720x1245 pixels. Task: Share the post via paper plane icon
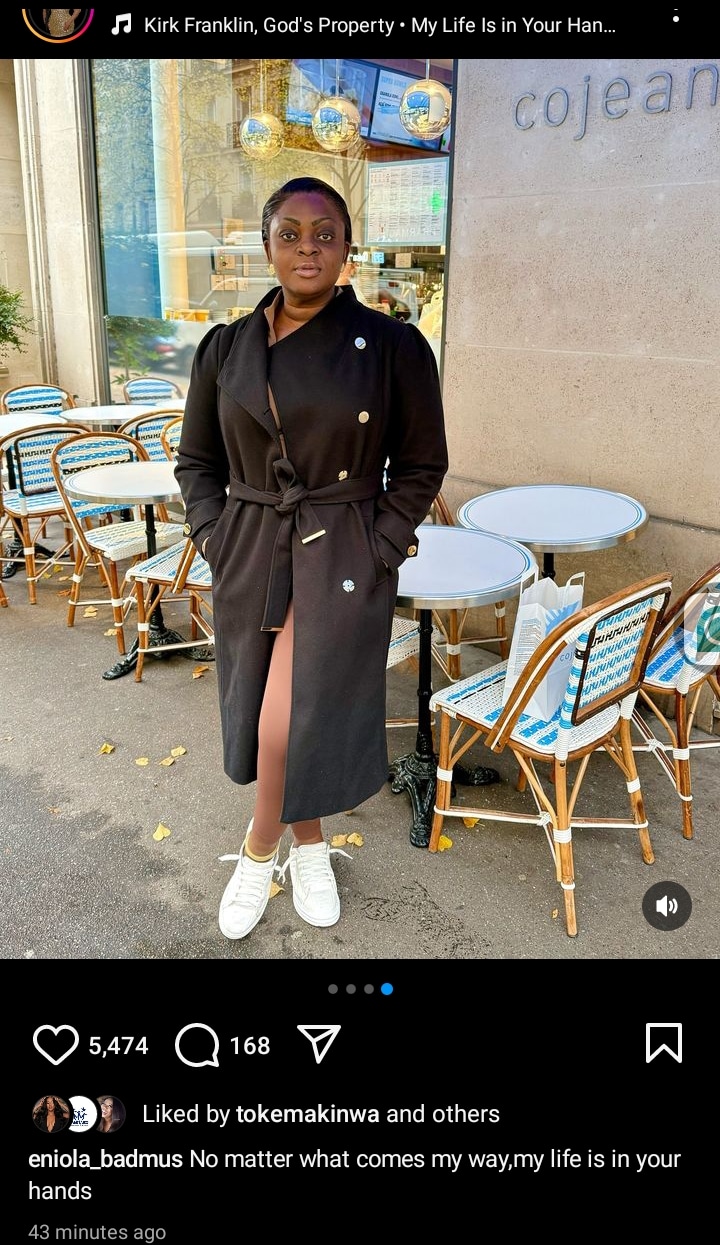pyautogui.click(x=320, y=1044)
